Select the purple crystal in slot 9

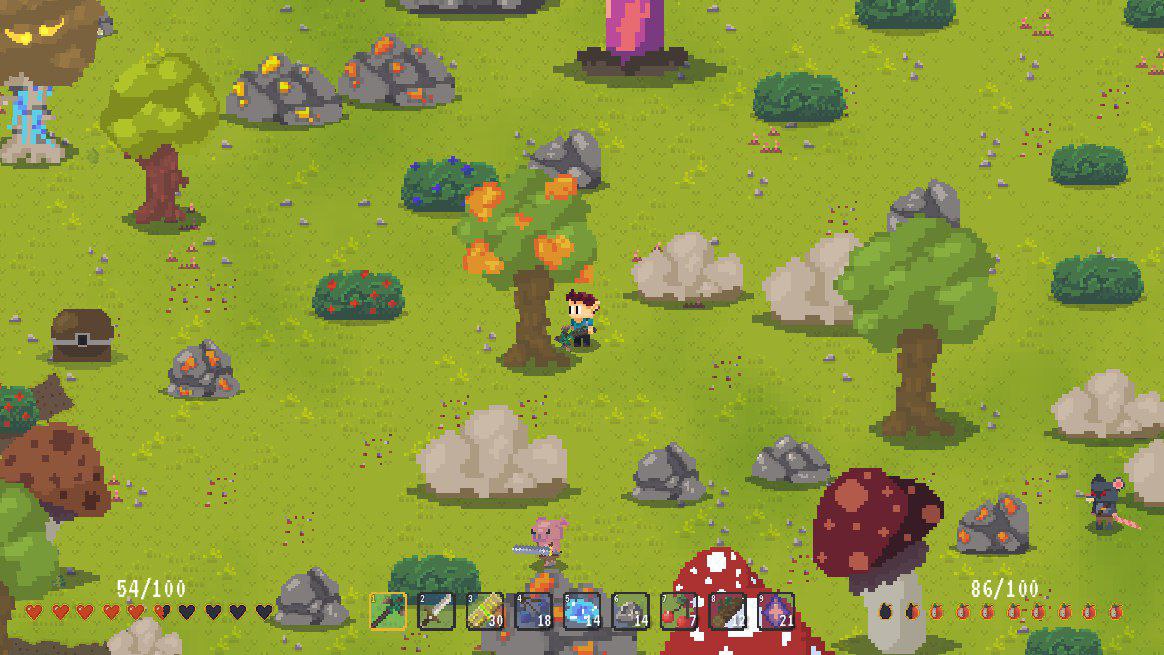coord(776,610)
